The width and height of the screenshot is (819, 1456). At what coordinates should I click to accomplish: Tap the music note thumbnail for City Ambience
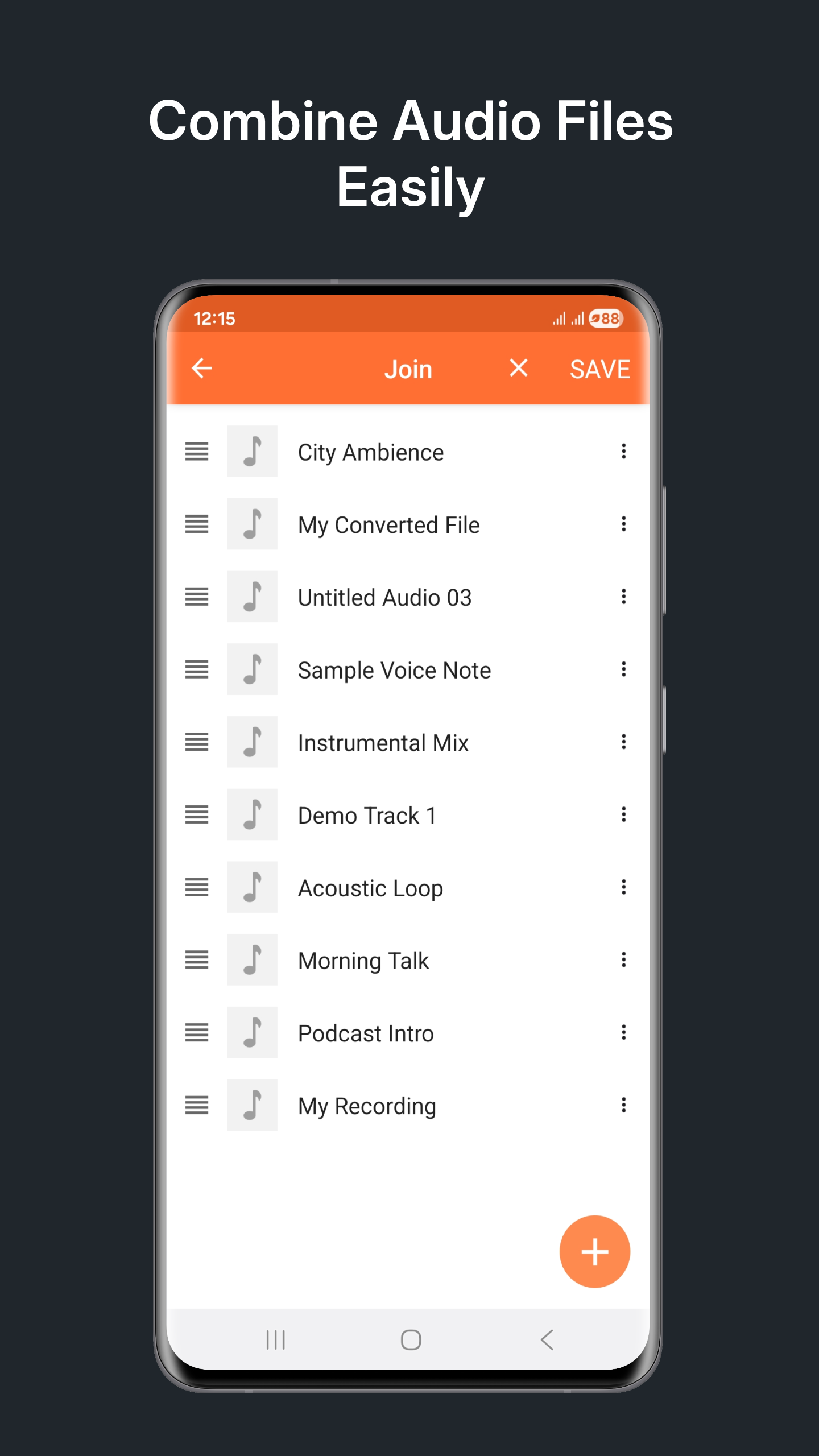pos(252,452)
